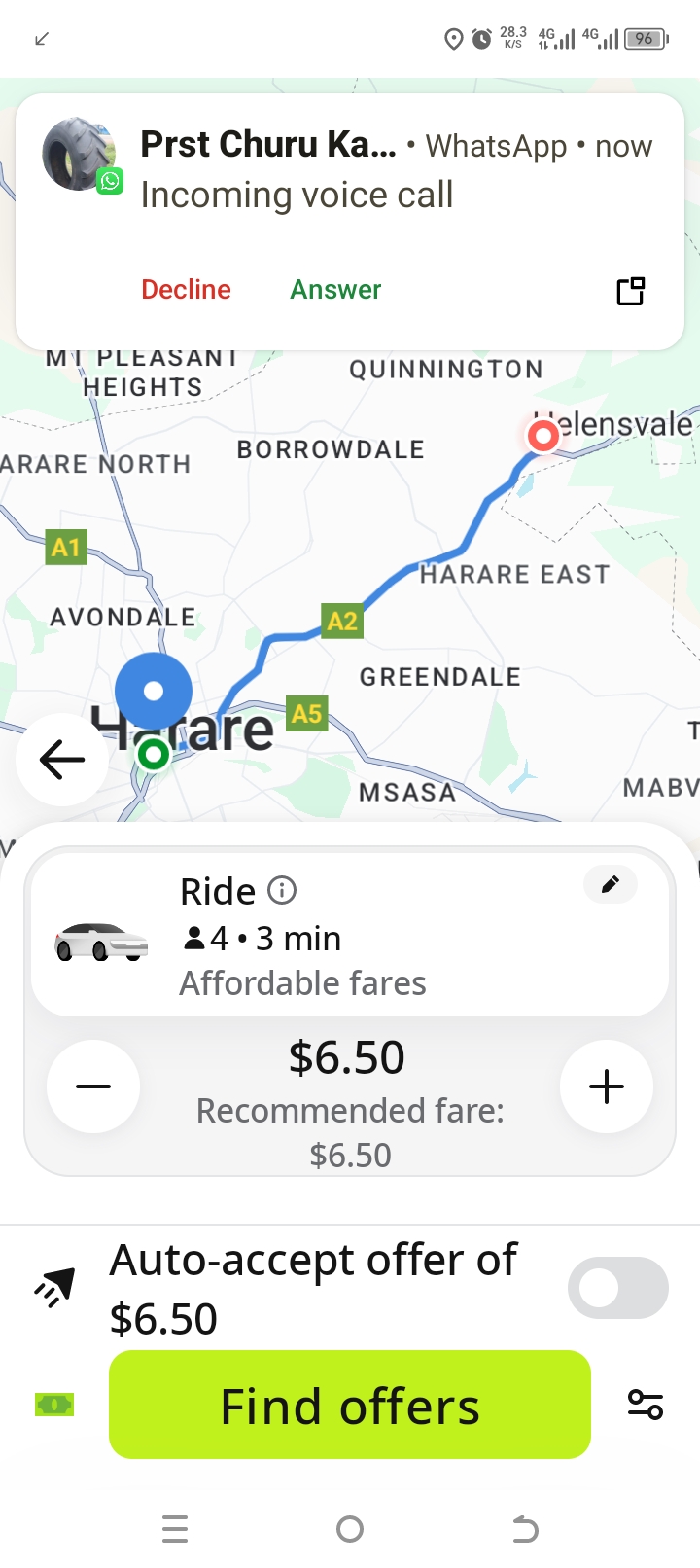
Task: Go to the system home screen
Action: [x=350, y=1530]
